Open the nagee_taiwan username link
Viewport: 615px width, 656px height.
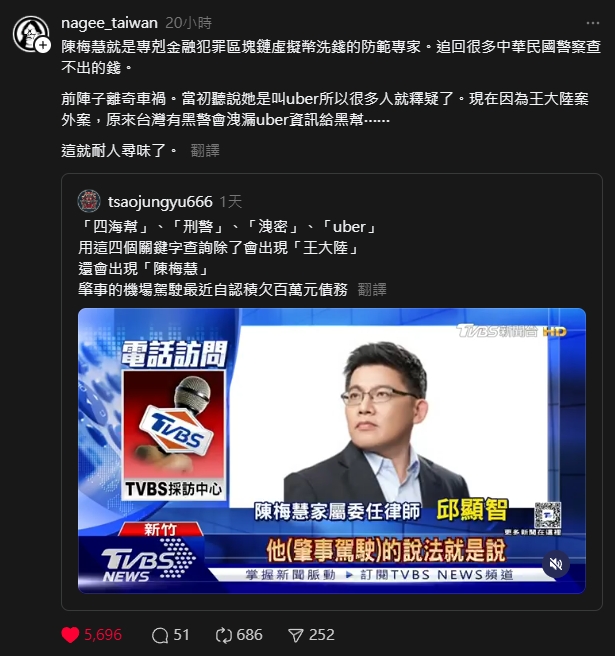tap(108, 22)
